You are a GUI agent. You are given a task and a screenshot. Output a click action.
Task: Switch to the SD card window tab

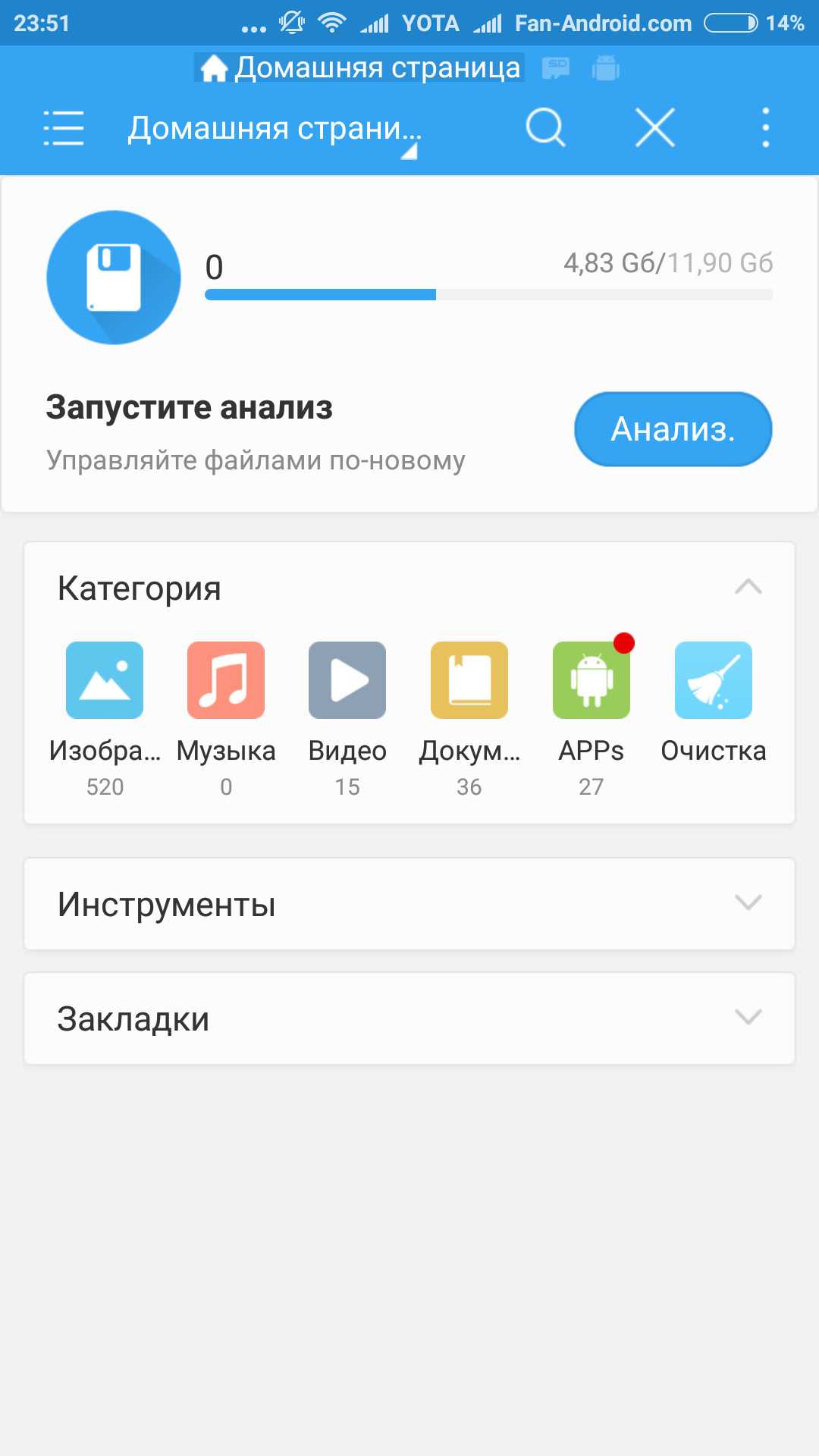[x=556, y=68]
